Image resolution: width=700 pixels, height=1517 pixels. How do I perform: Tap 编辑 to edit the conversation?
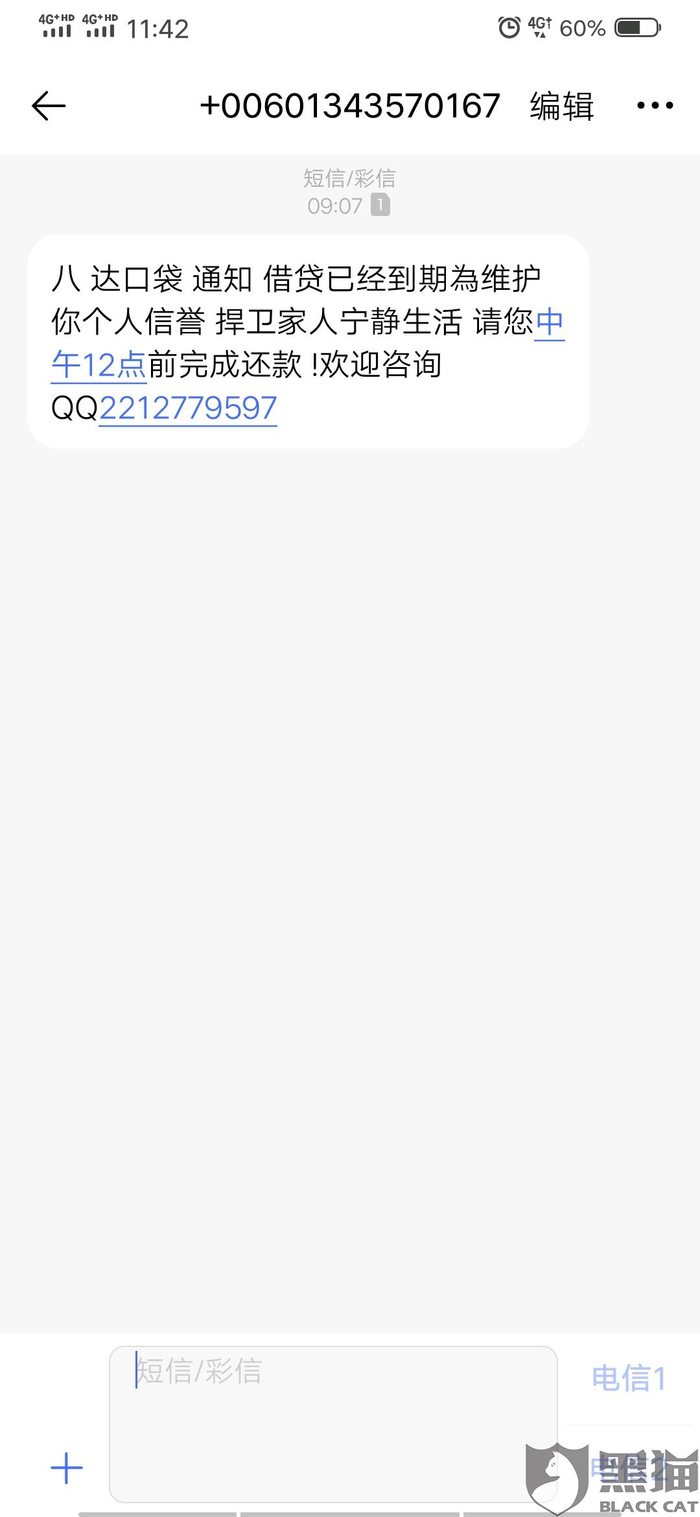(x=561, y=106)
